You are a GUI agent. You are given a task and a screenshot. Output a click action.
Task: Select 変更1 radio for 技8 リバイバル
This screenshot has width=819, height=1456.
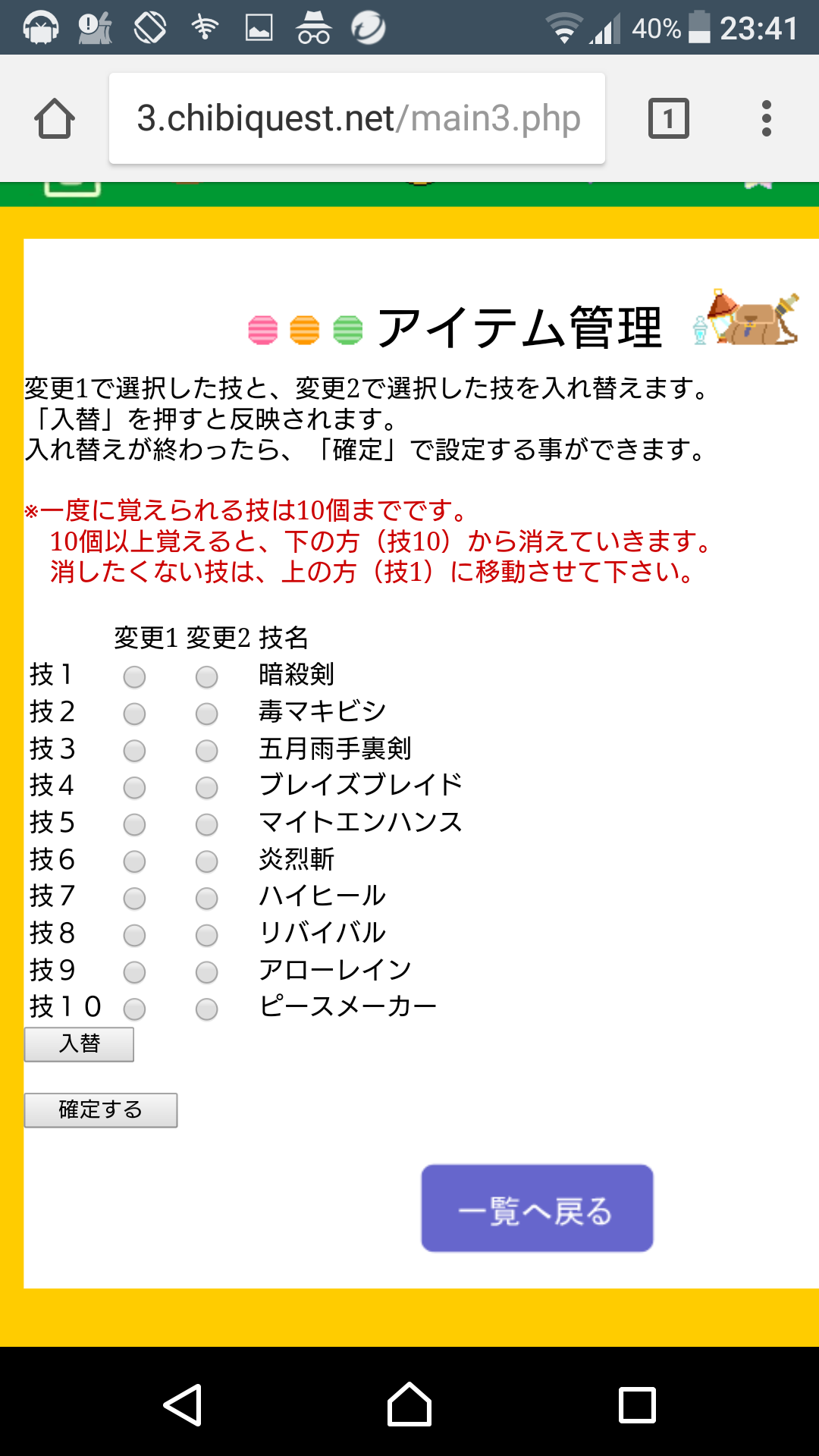[134, 935]
